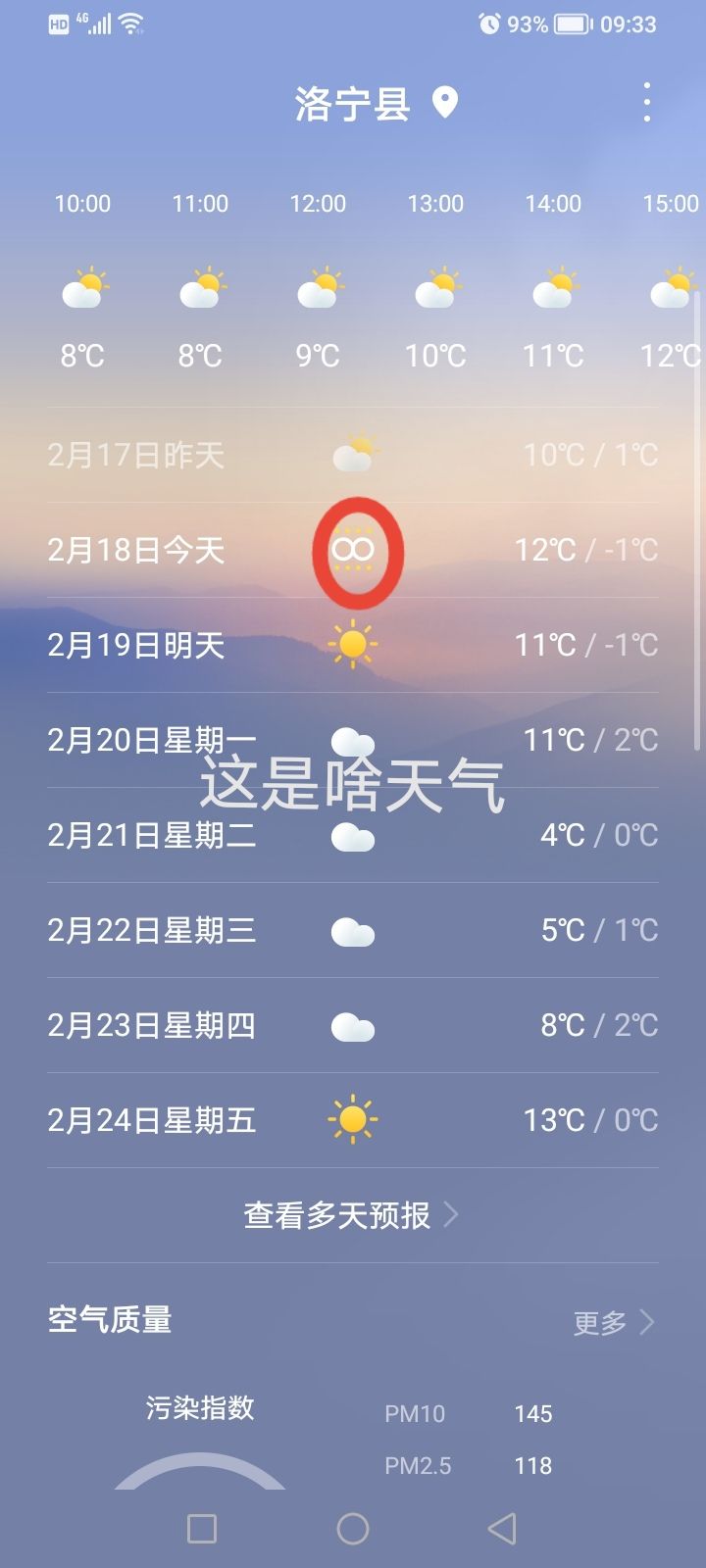Tap the location pin beside 洛宁县

click(x=445, y=103)
